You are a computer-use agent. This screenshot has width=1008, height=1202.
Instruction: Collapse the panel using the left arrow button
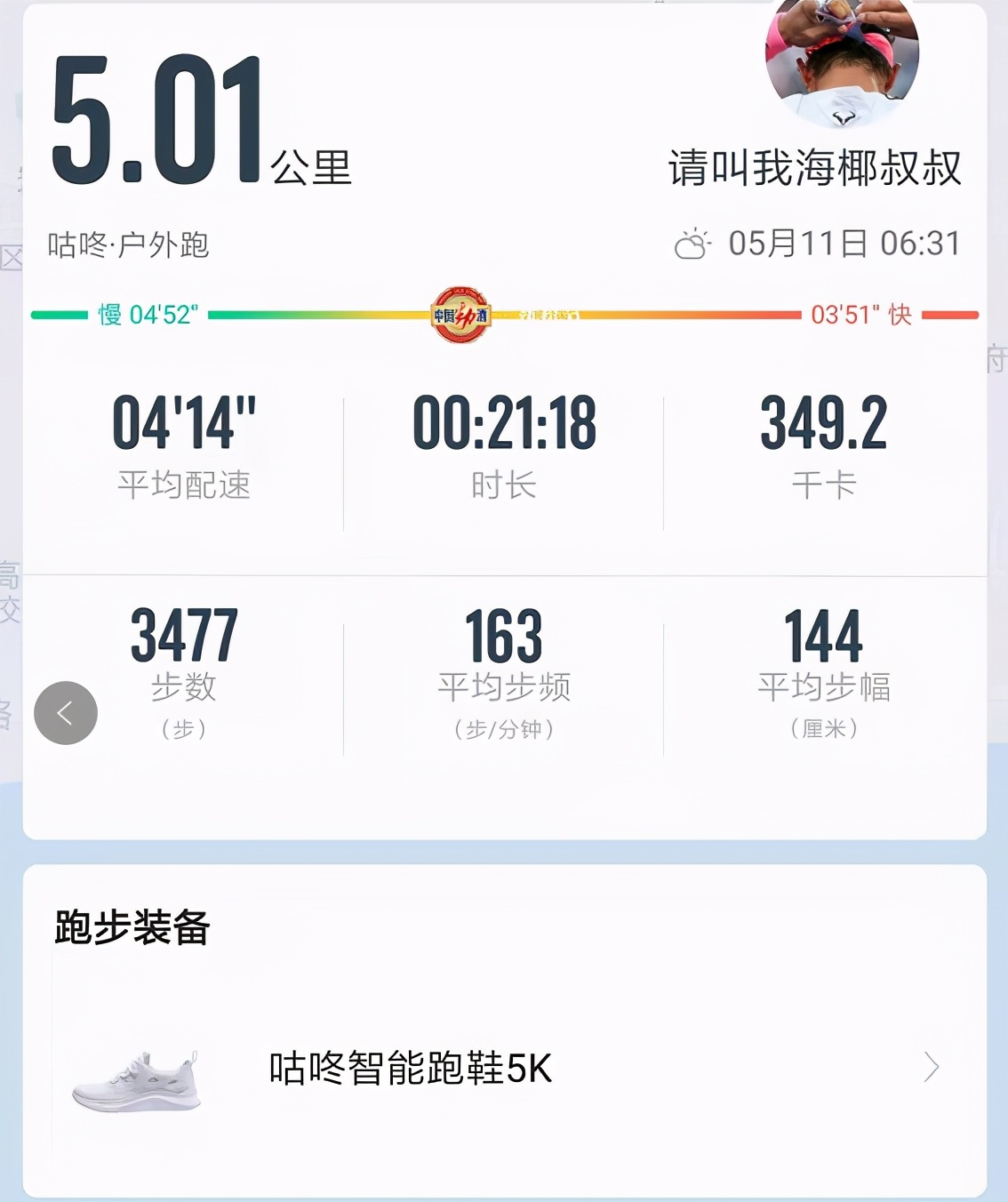66,713
